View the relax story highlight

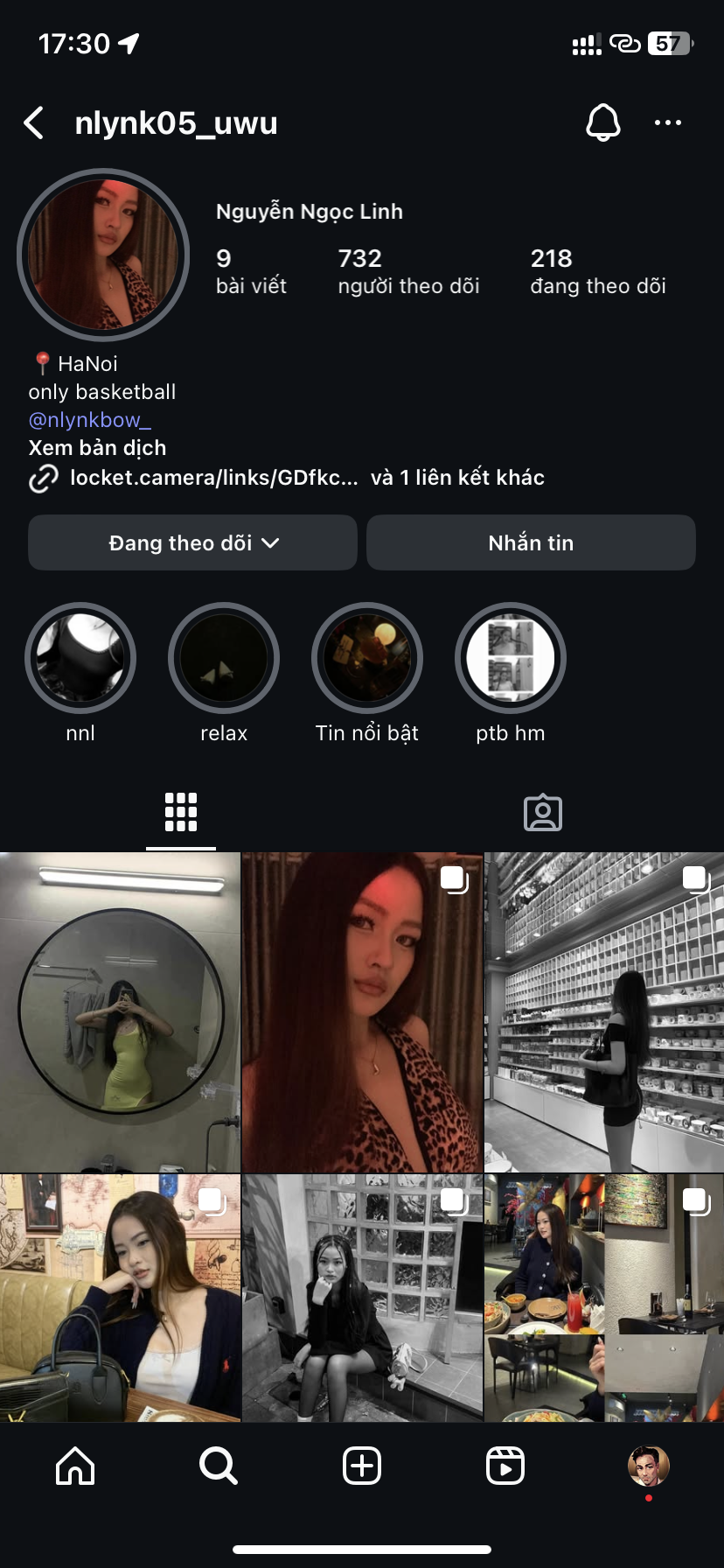[x=224, y=658]
